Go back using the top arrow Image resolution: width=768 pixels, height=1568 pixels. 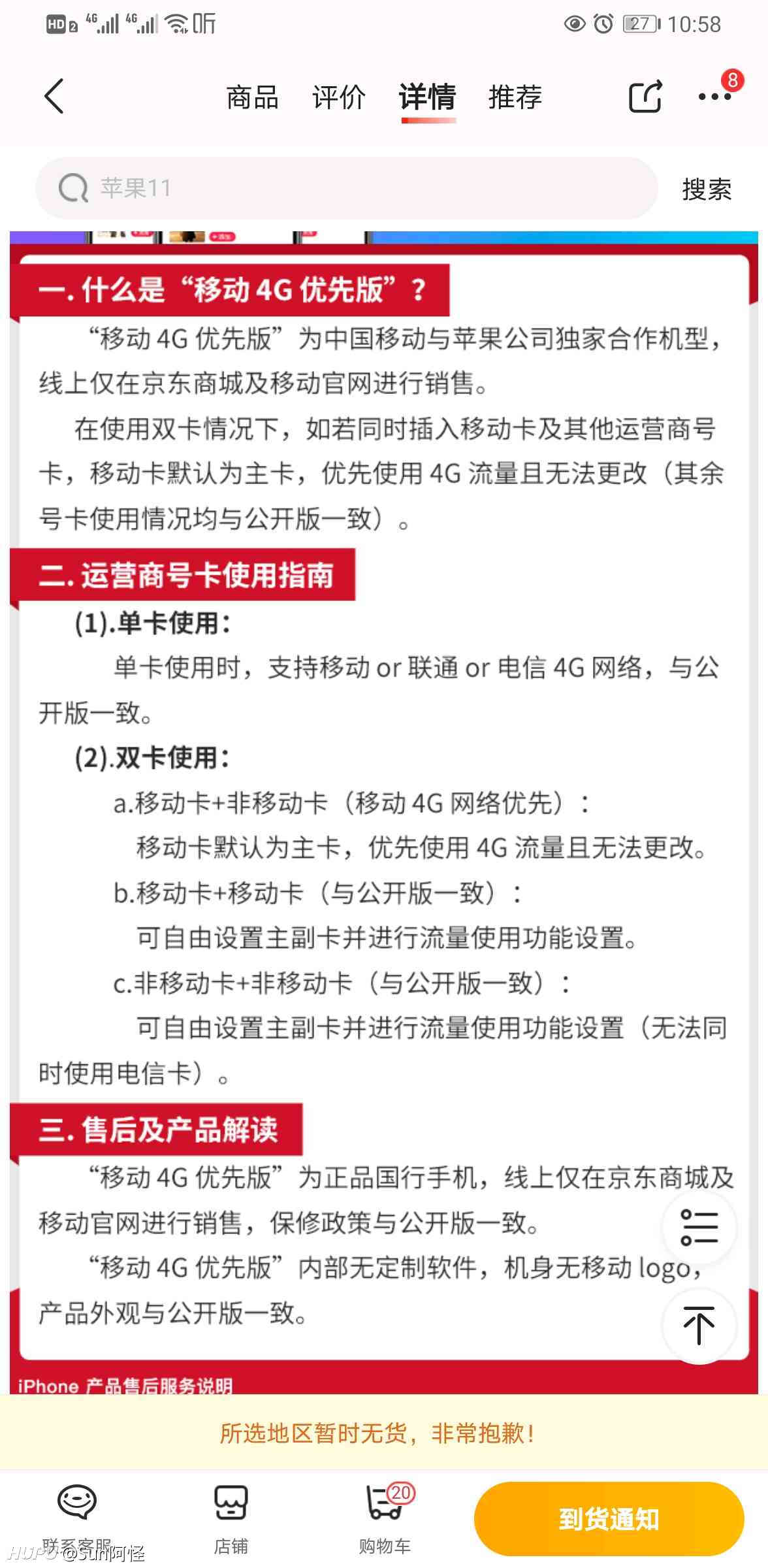coord(54,97)
